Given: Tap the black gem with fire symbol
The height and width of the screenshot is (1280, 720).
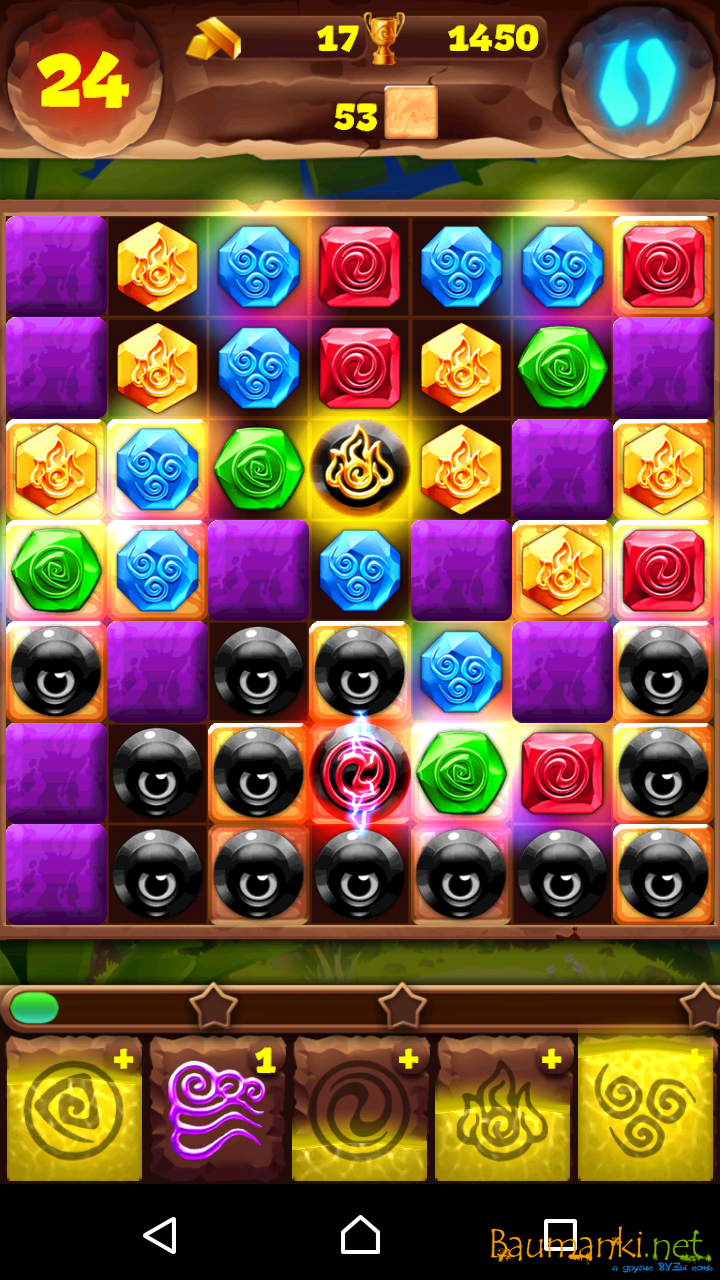Looking at the screenshot, I should pyautogui.click(x=359, y=467).
